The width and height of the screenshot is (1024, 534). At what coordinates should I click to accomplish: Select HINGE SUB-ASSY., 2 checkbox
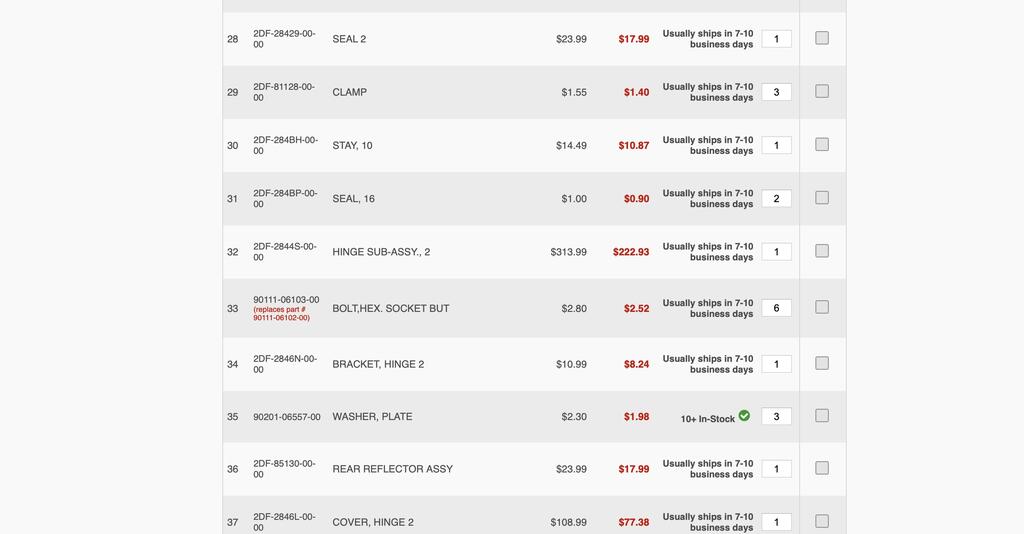822,251
